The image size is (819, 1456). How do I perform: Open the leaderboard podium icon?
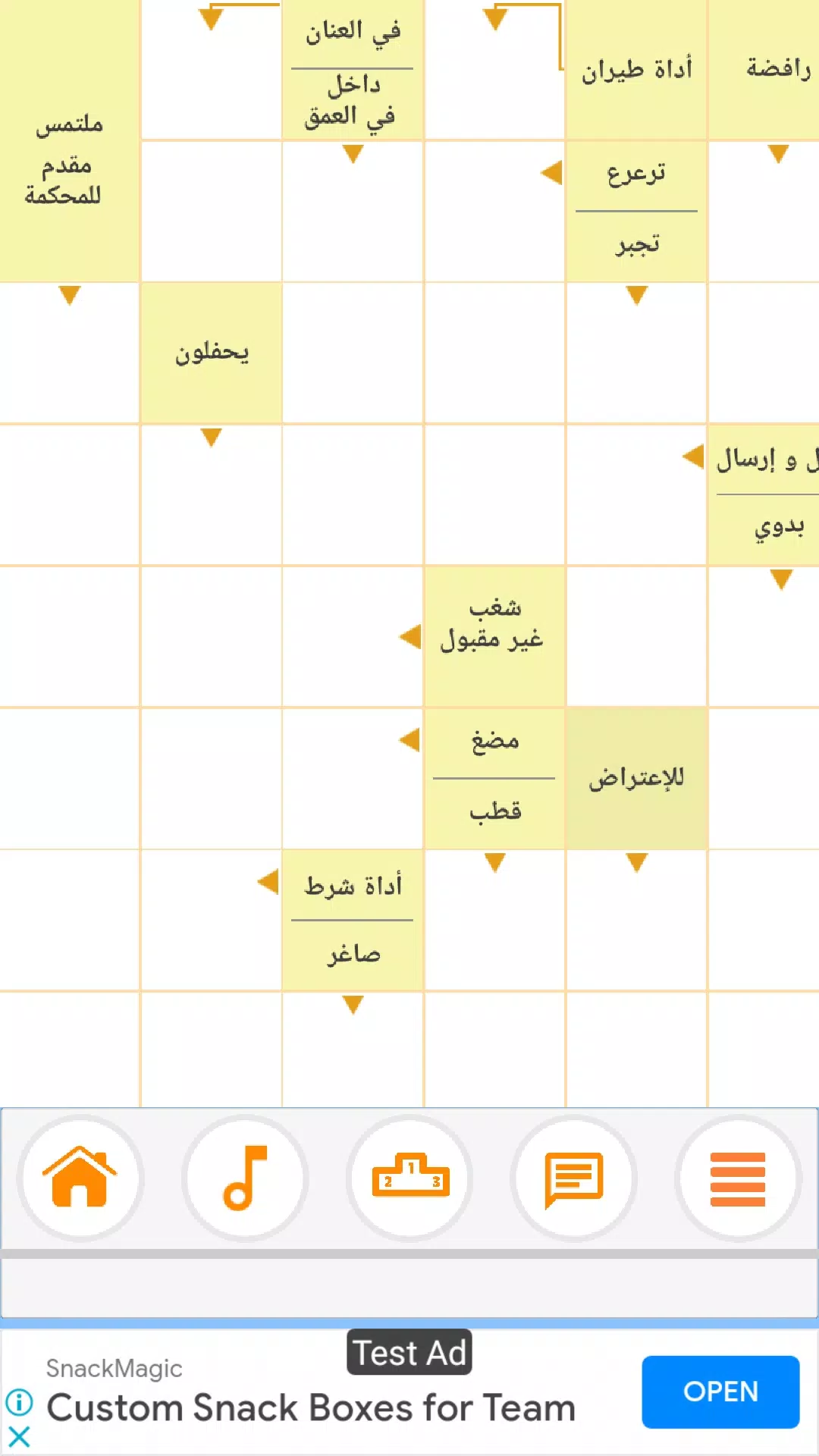coord(409,1178)
